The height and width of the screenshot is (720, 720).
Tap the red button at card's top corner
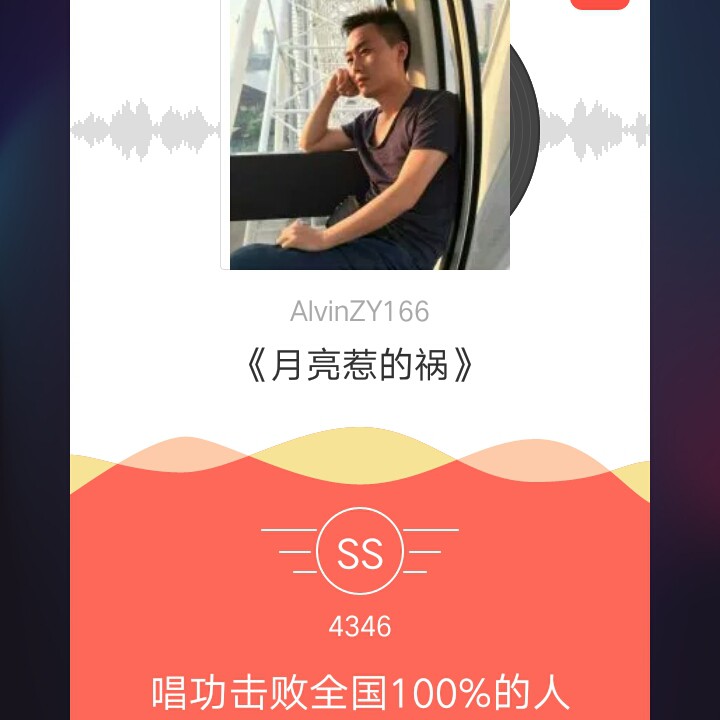(599, 3)
